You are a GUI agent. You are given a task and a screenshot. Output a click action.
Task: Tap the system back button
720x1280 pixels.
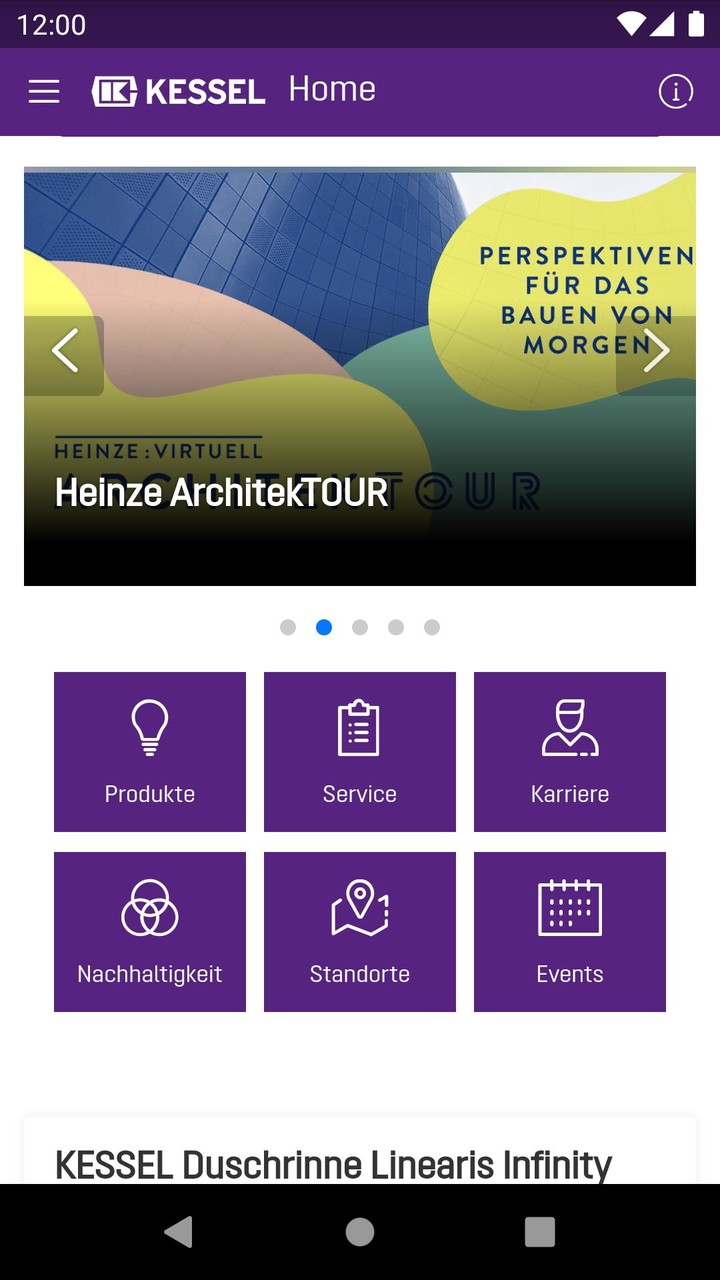179,1232
